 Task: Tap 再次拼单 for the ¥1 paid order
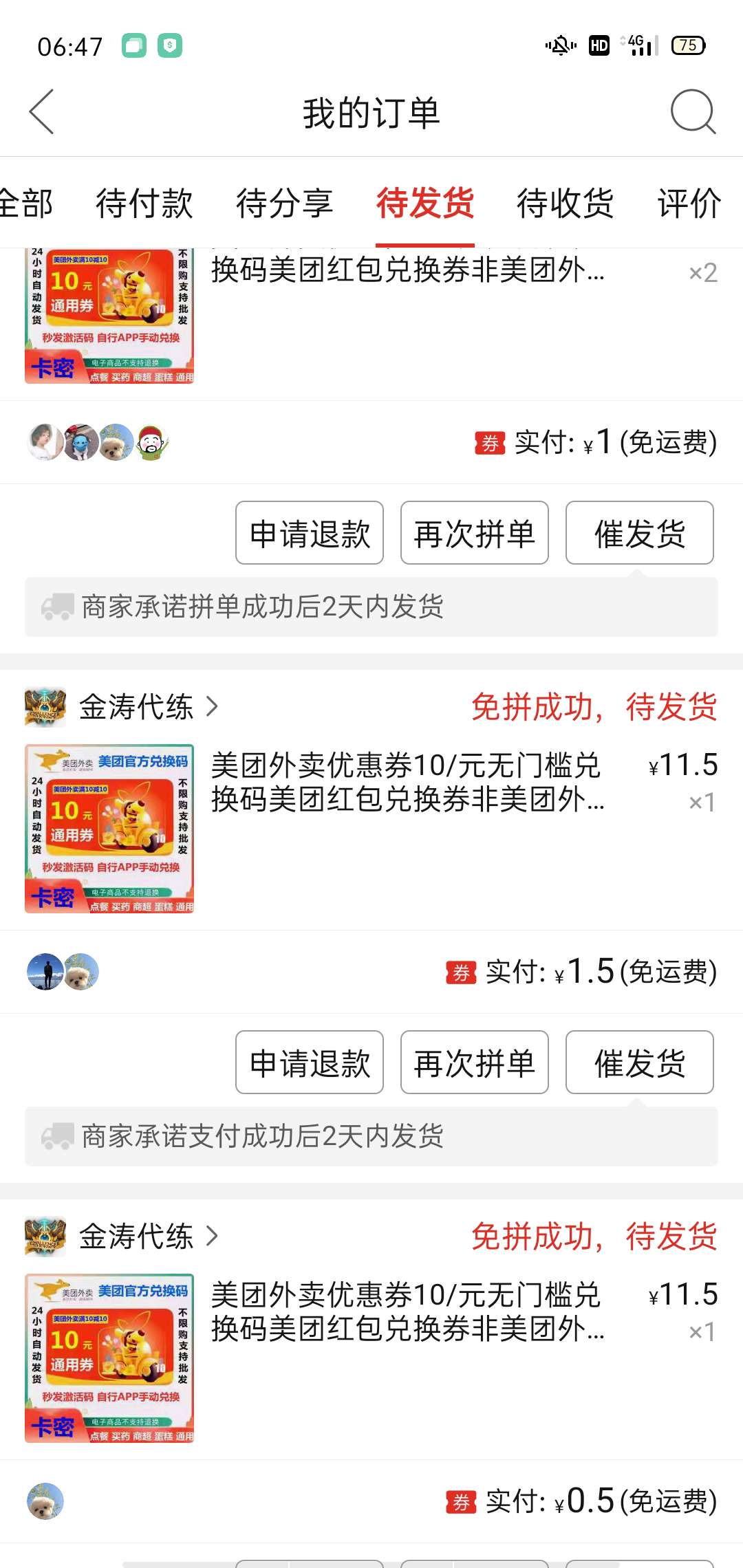(x=475, y=533)
